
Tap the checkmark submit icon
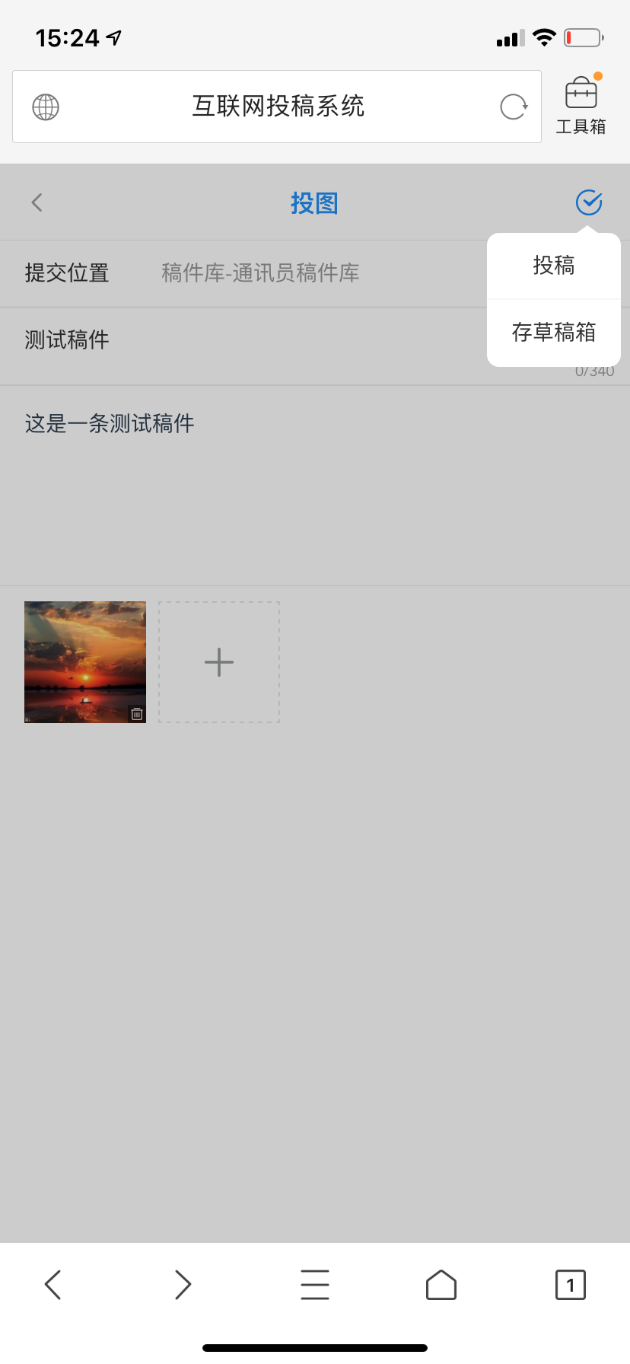[x=589, y=203]
